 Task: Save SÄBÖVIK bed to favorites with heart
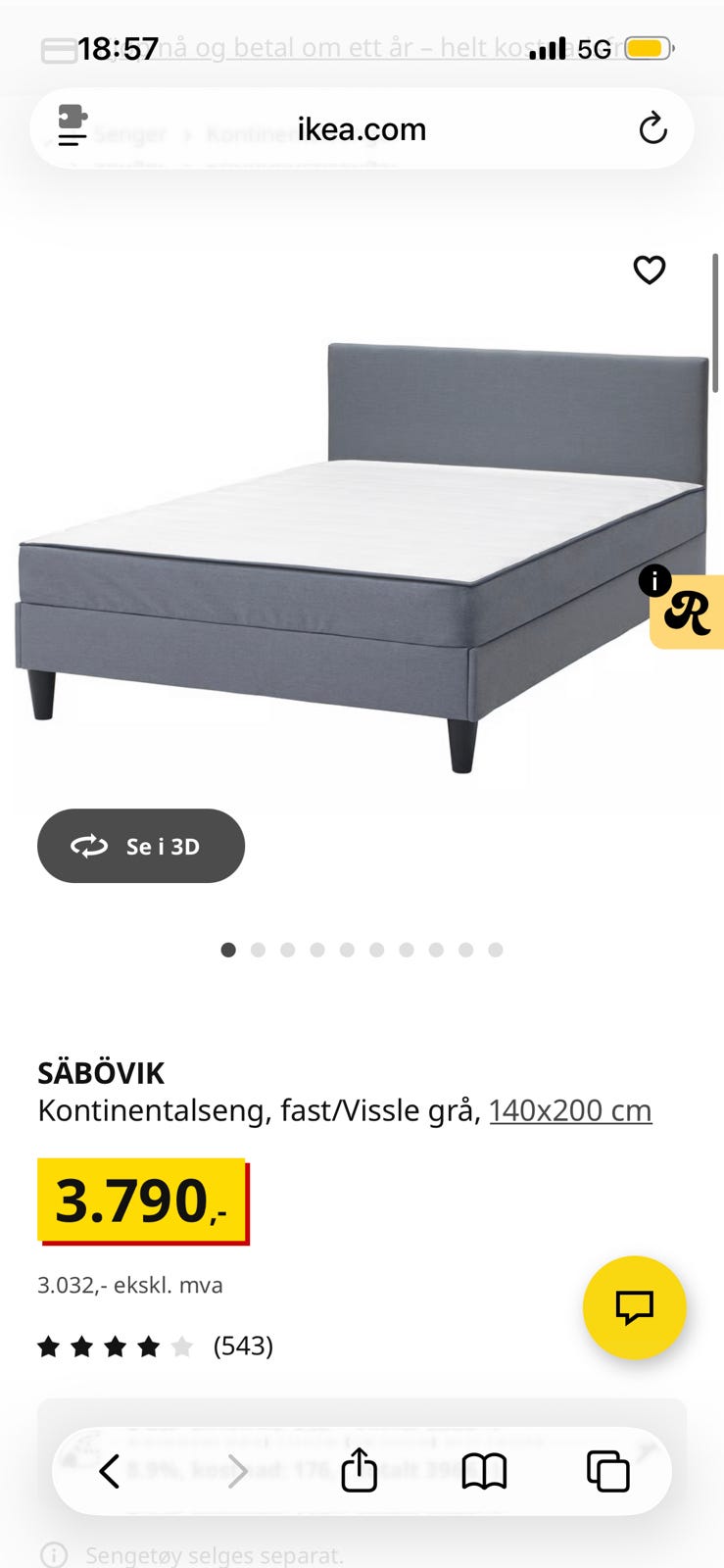[649, 269]
